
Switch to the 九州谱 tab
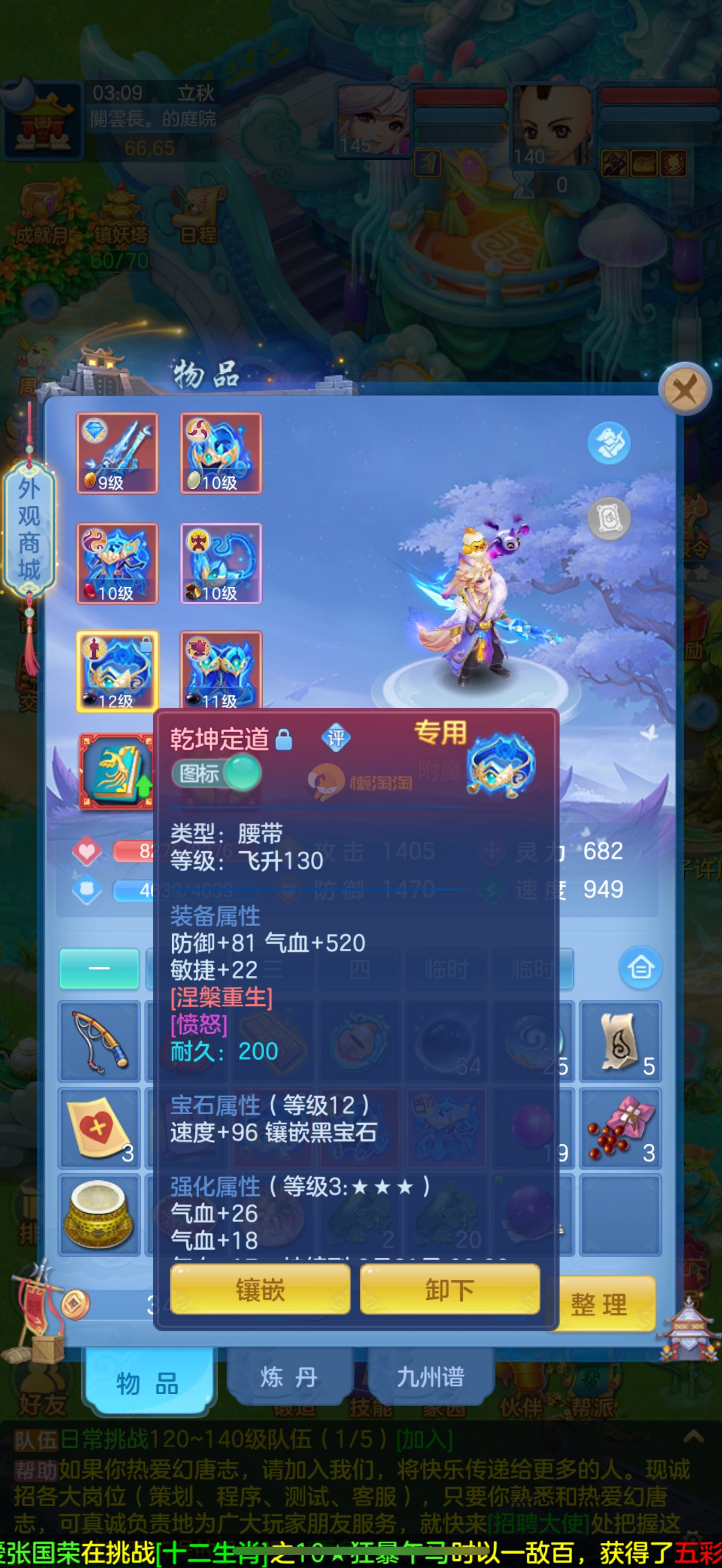tap(430, 1376)
